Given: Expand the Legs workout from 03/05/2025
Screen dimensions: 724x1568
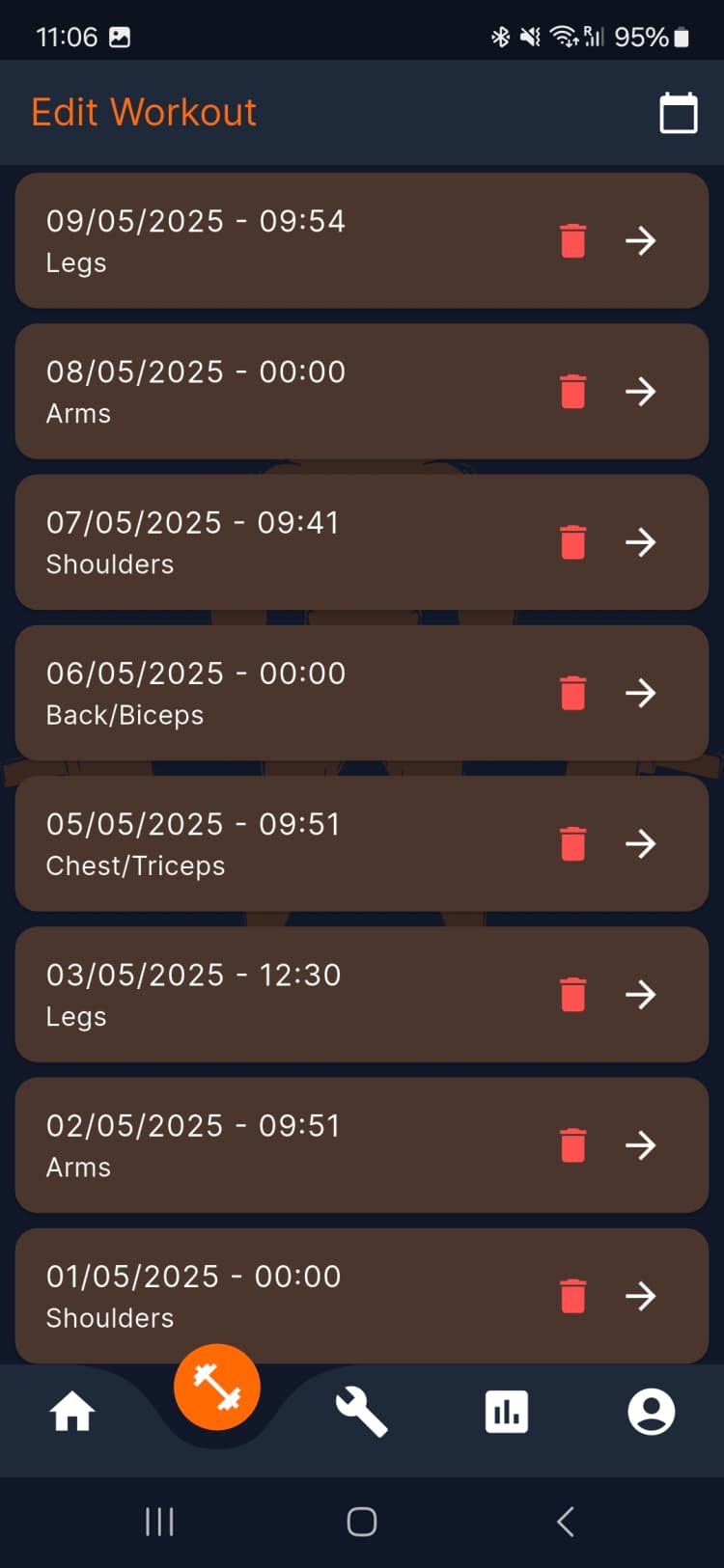Looking at the screenshot, I should click(641, 994).
